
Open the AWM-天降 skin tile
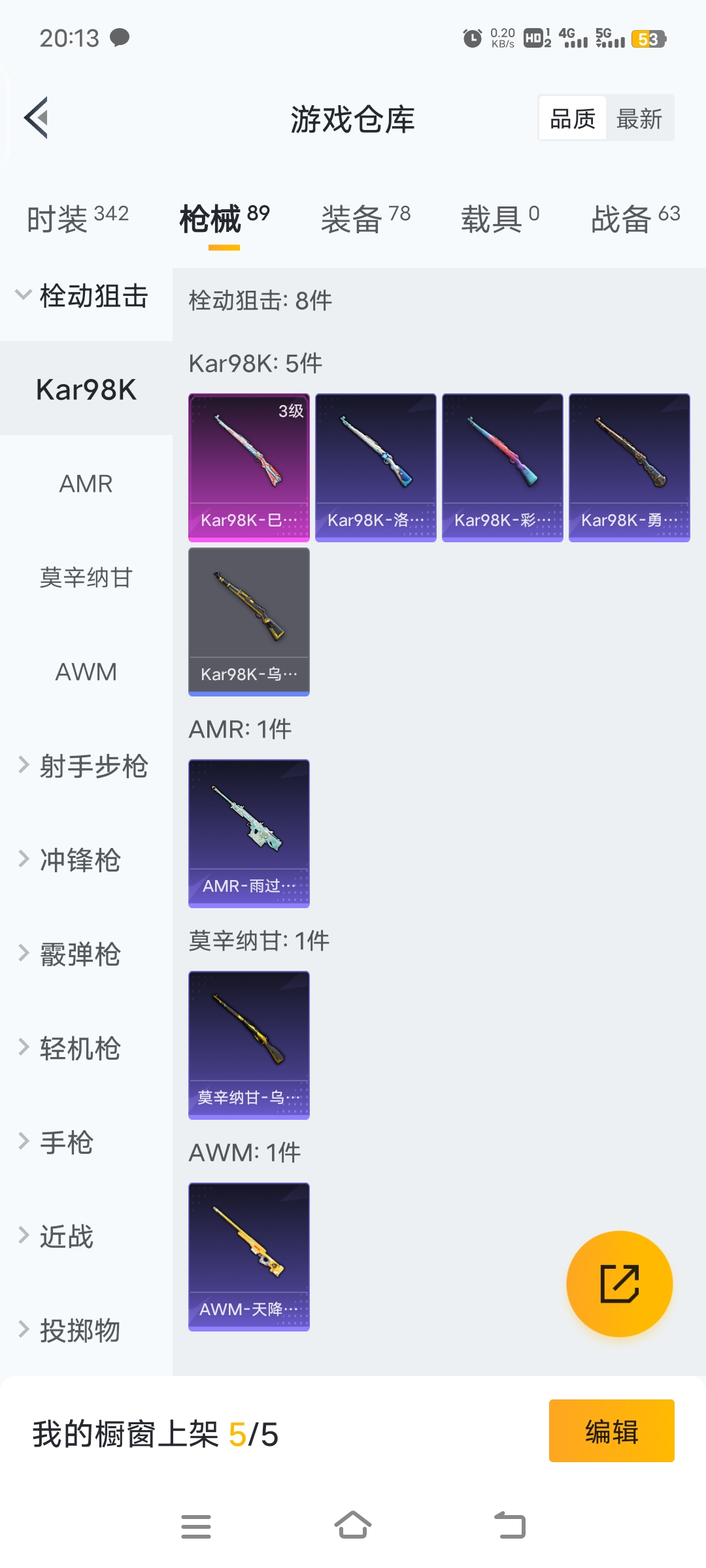(x=248, y=1256)
